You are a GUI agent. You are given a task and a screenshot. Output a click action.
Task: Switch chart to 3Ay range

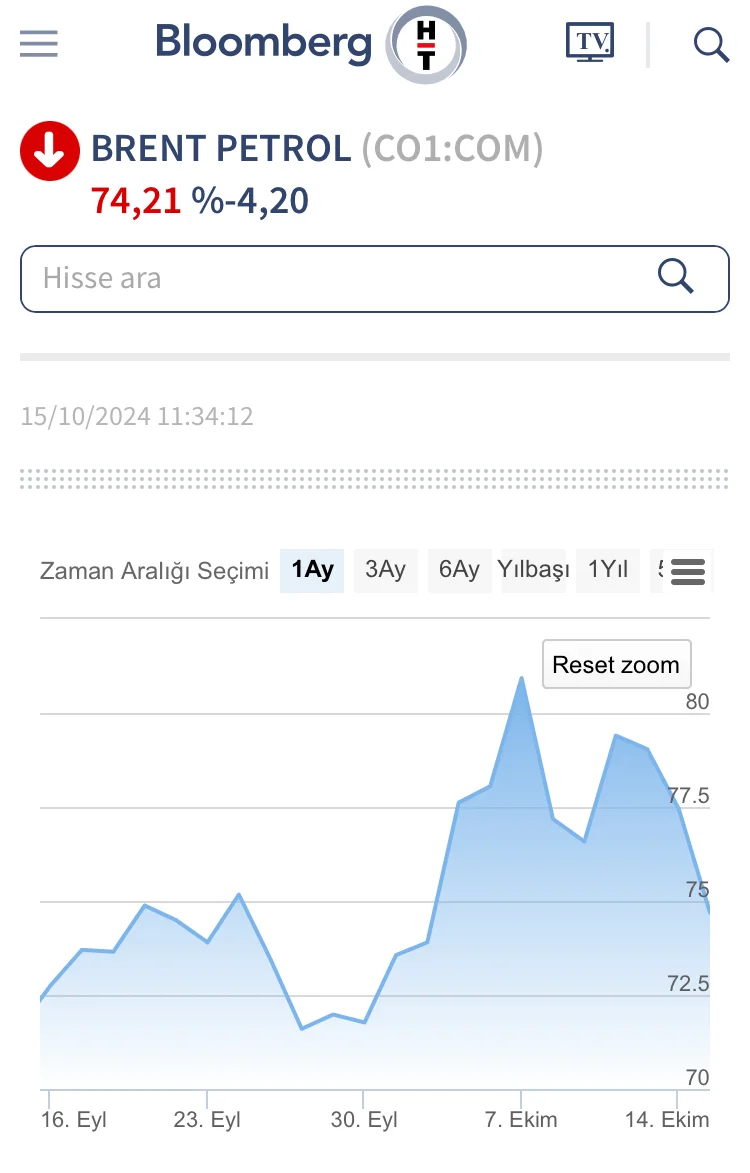click(x=385, y=570)
